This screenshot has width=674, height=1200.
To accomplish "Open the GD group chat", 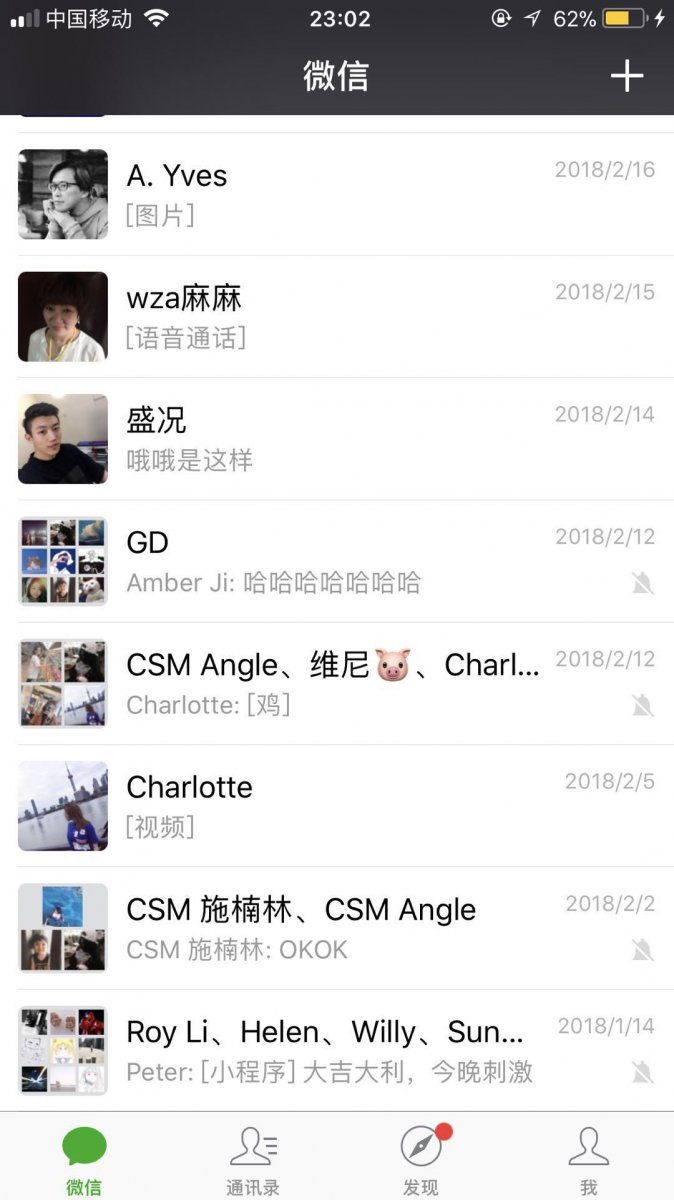I will click(x=340, y=561).
